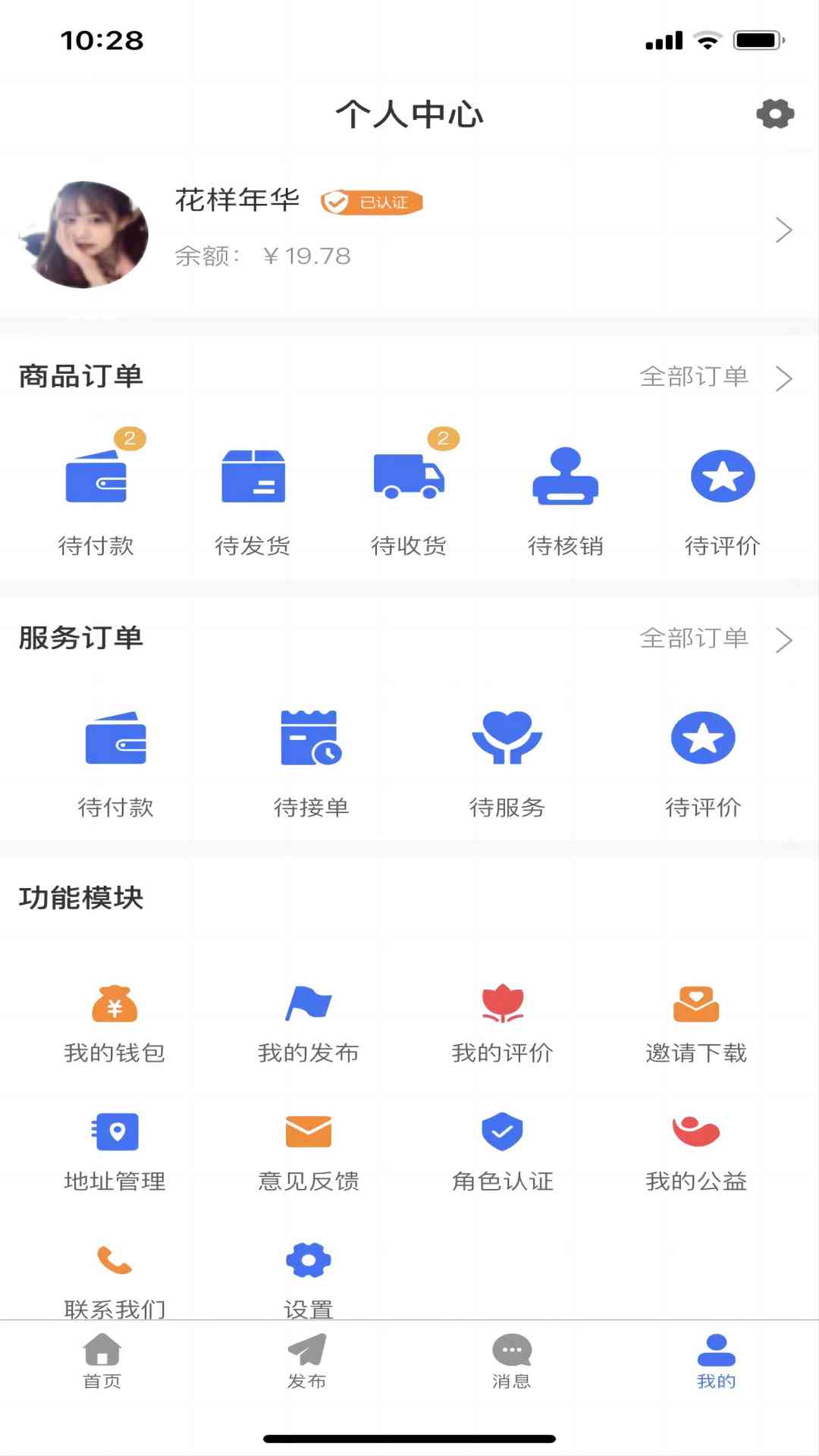Open 角色认证
This screenshot has height=1456, width=819.
coord(502,1151)
